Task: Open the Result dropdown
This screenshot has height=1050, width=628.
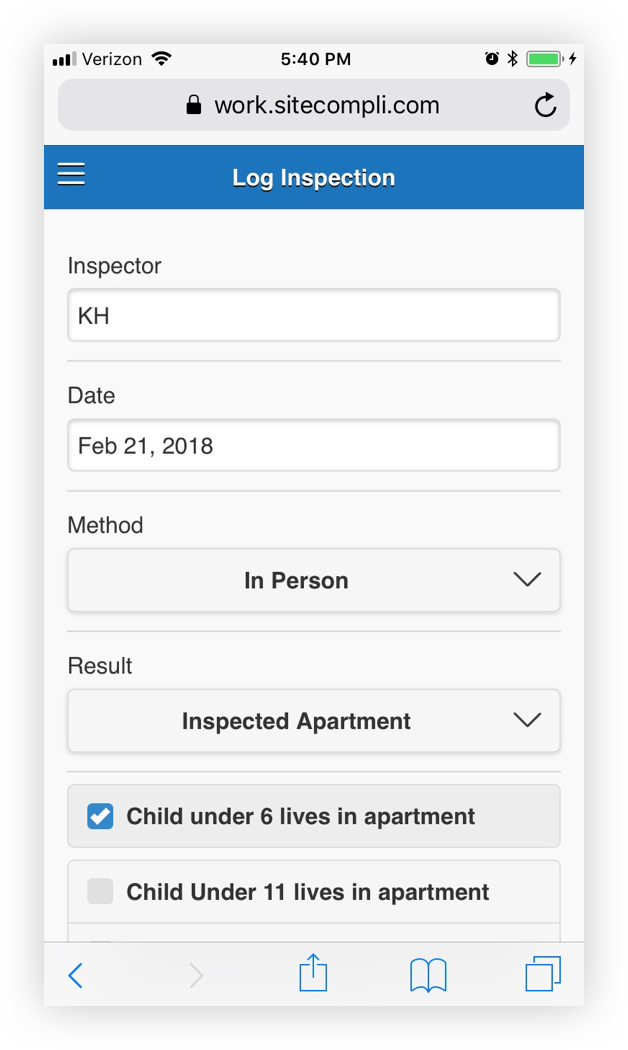Action: click(x=313, y=721)
